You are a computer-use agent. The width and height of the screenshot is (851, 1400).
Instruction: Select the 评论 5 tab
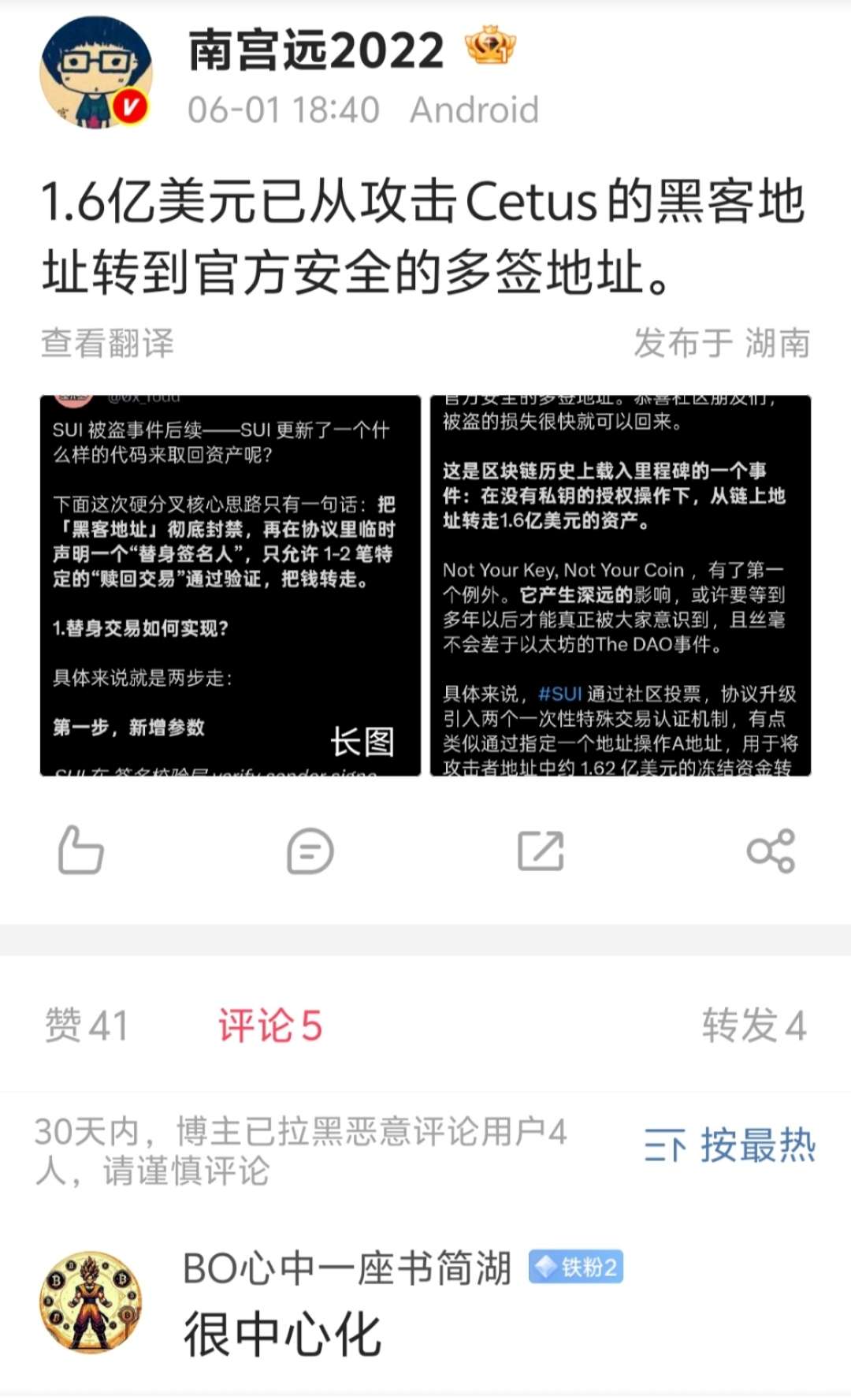tap(270, 1026)
